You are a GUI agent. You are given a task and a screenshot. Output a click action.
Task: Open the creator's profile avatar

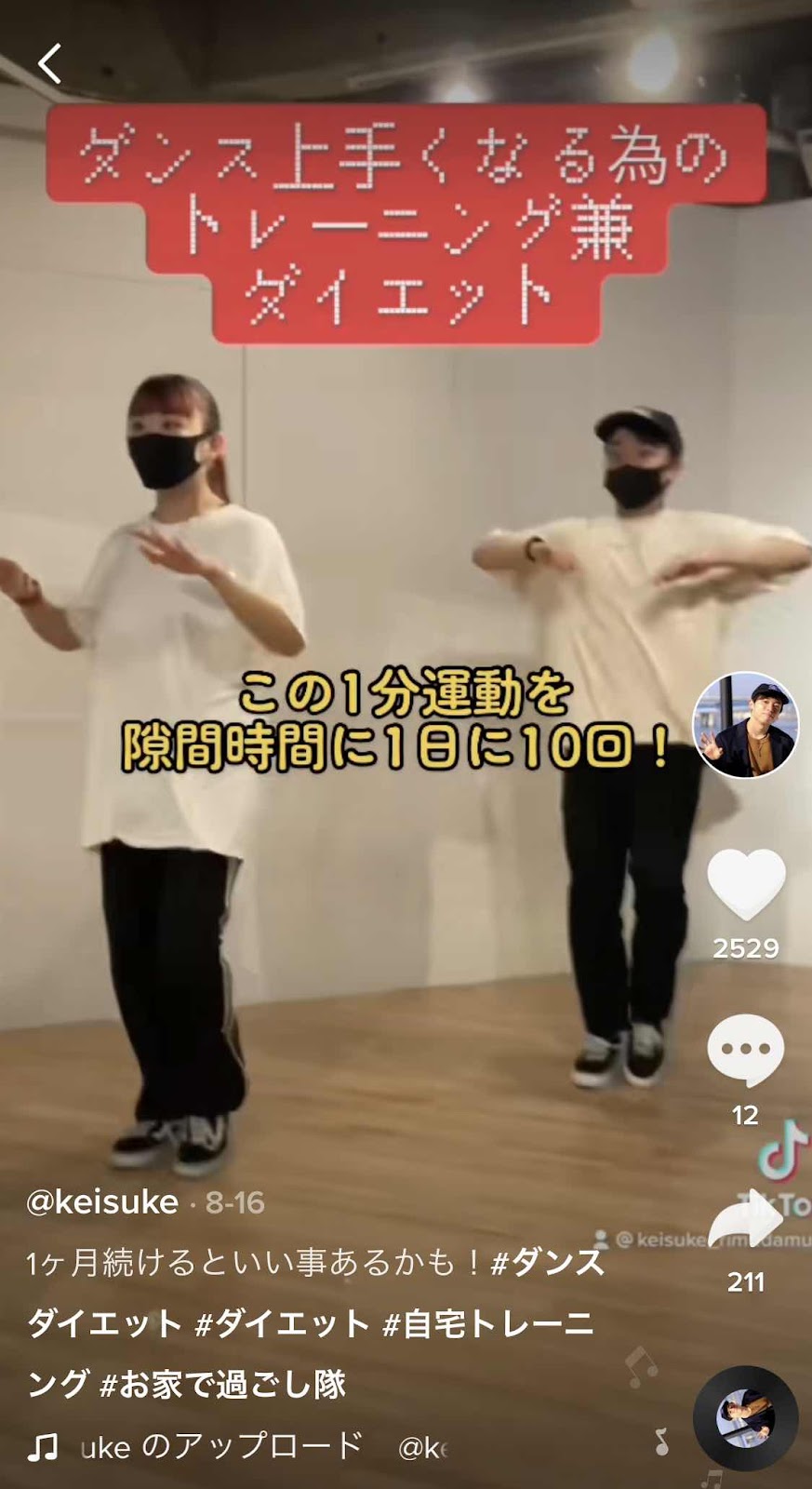[x=746, y=725]
